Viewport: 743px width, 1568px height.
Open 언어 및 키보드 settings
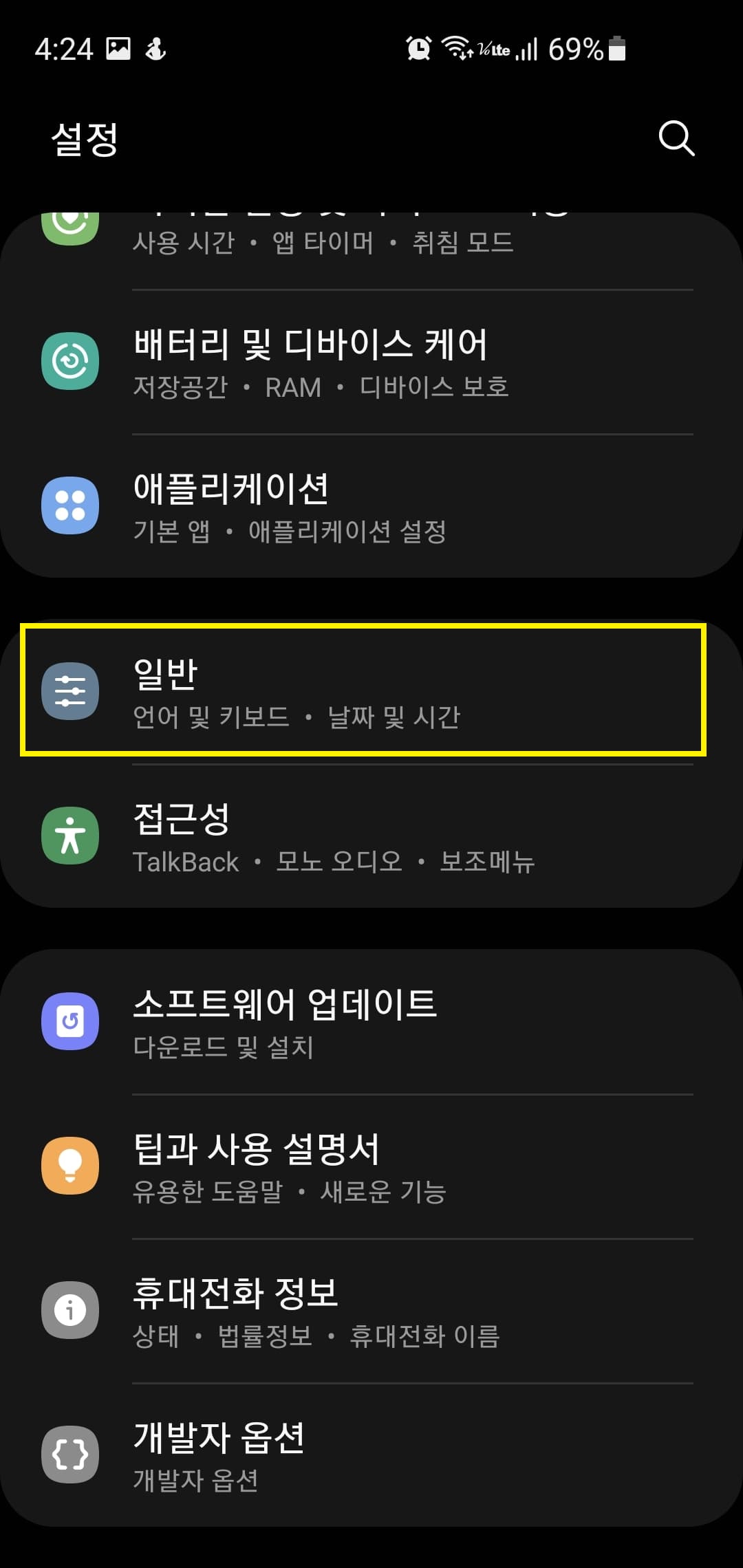(x=211, y=717)
